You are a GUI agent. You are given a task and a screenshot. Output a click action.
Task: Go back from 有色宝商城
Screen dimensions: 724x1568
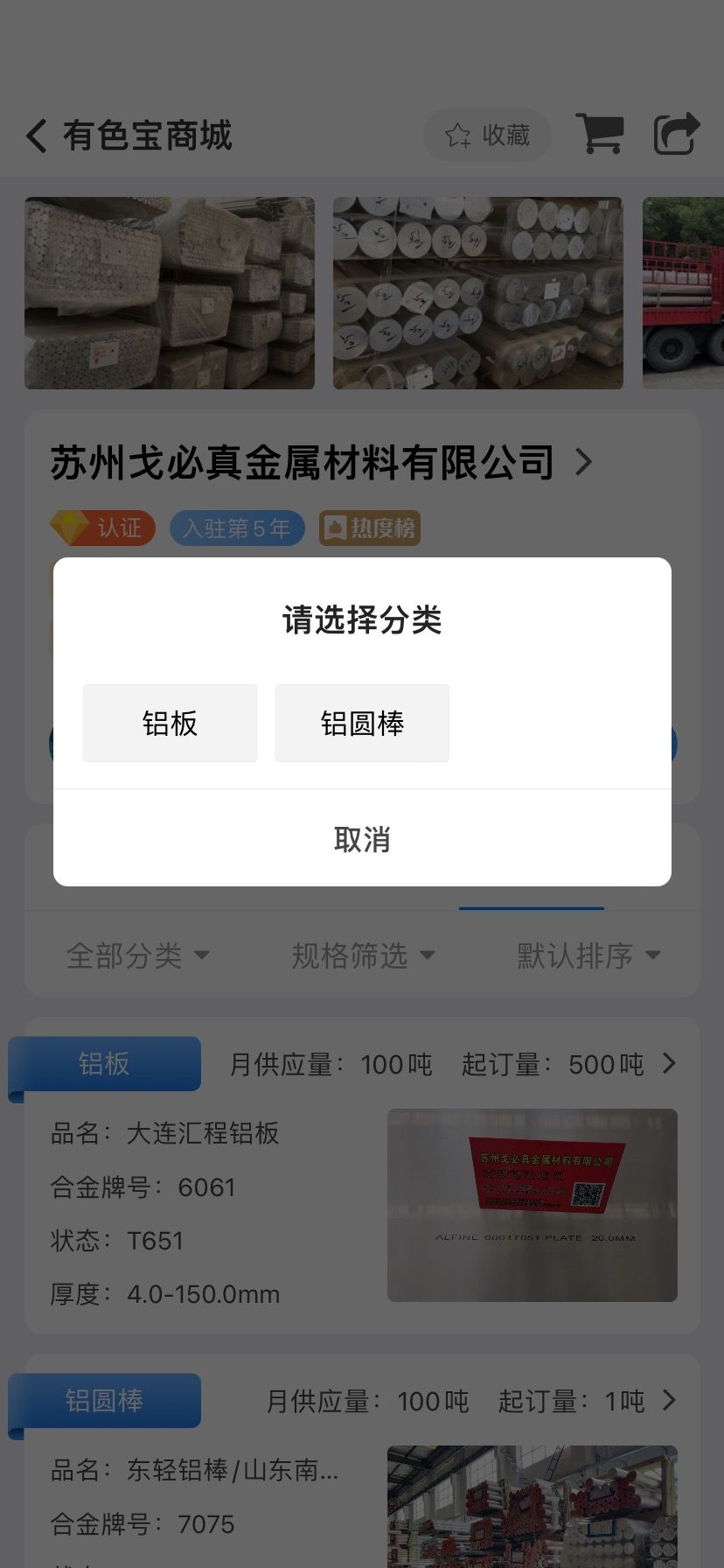(x=36, y=136)
